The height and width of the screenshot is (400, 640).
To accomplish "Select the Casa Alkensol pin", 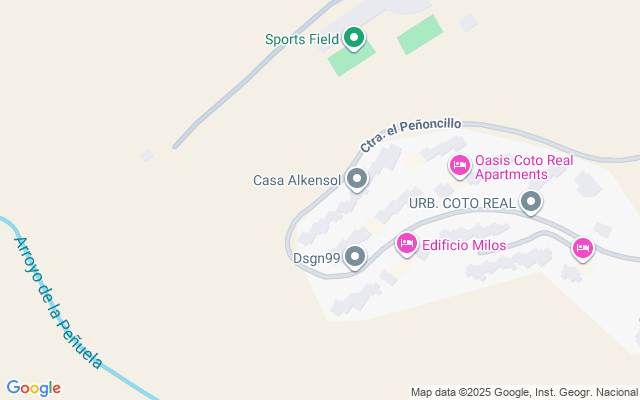I will point(356,180).
